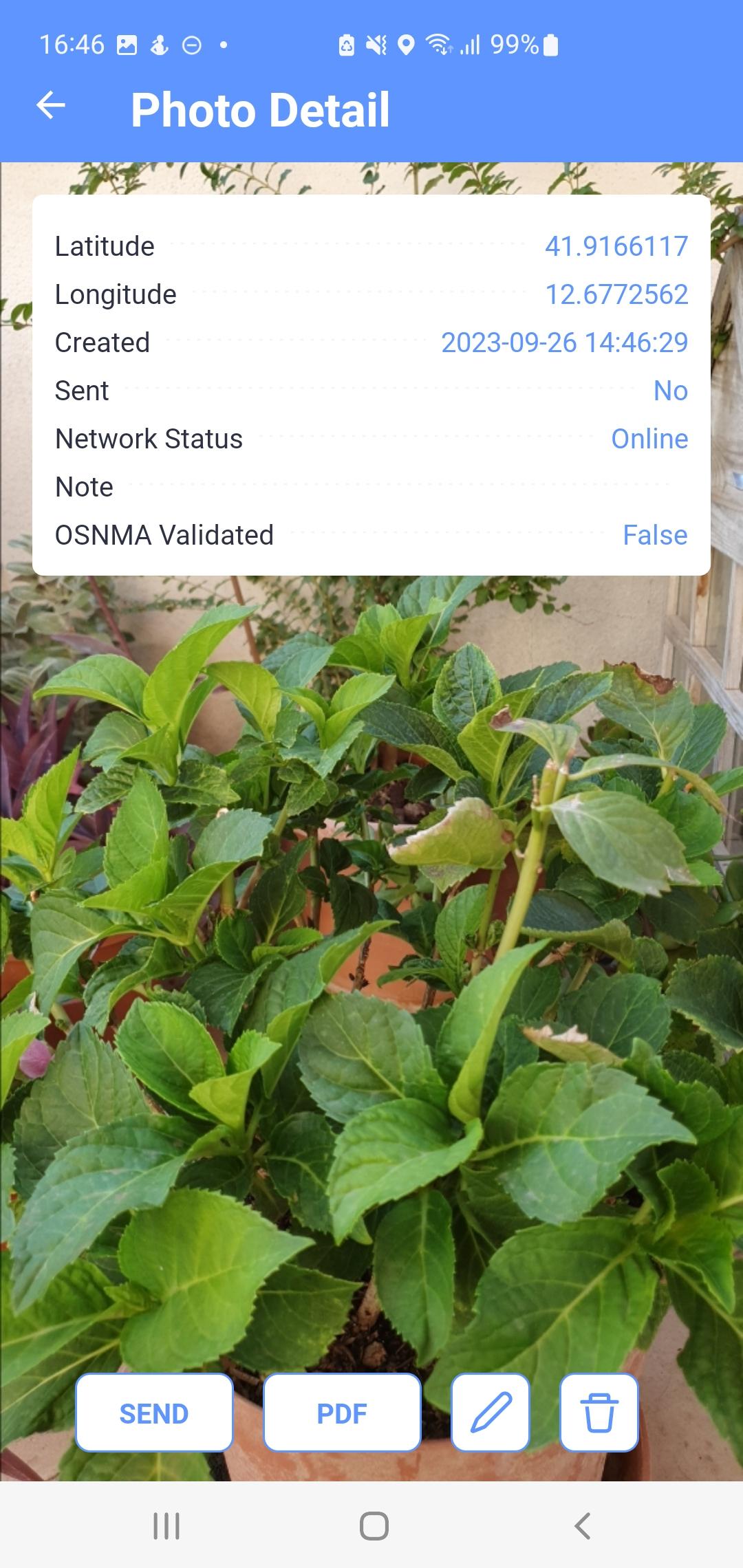Send the photo with SEND button
The image size is (743, 1568).
154,1413
